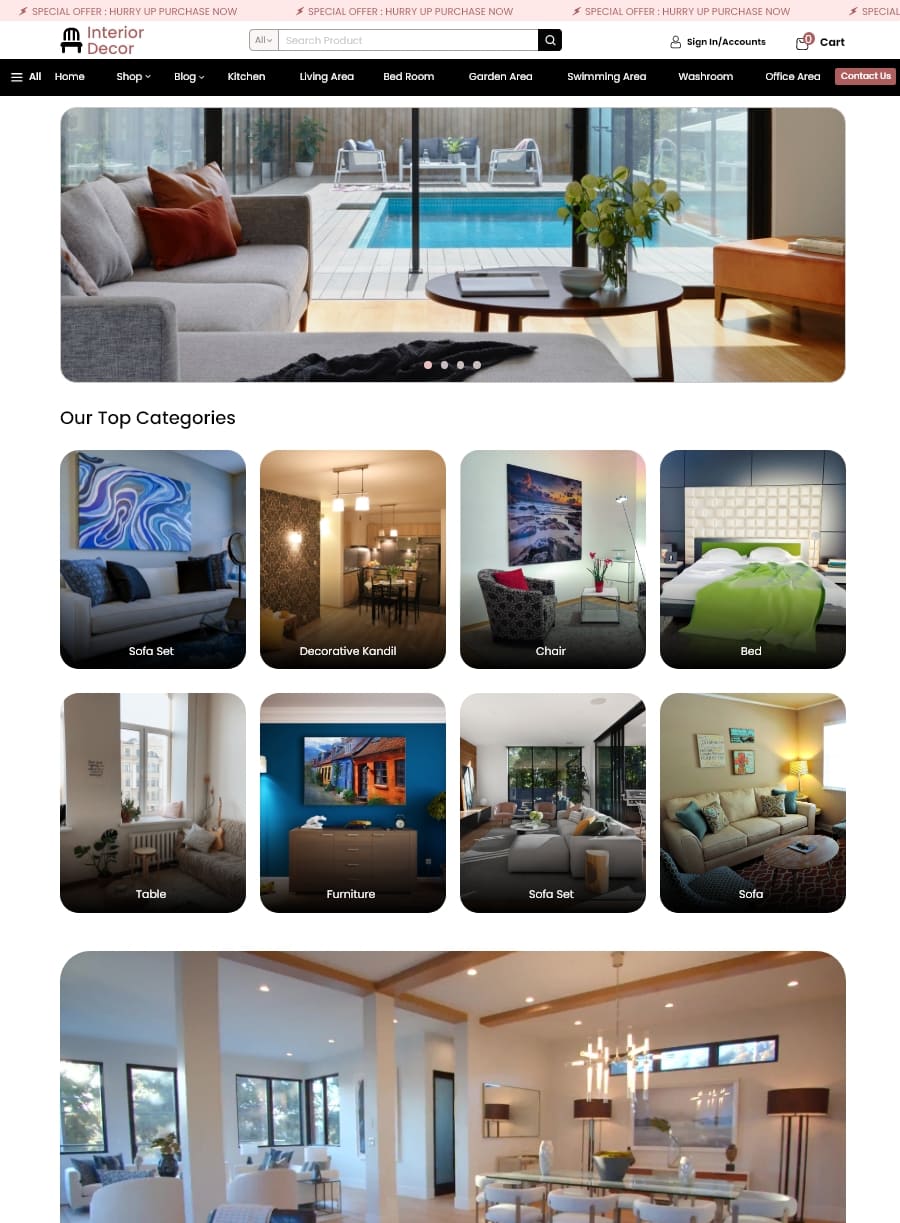Screen dimensions: 900x1223
Task: View the Furniture category
Action: (x=352, y=802)
